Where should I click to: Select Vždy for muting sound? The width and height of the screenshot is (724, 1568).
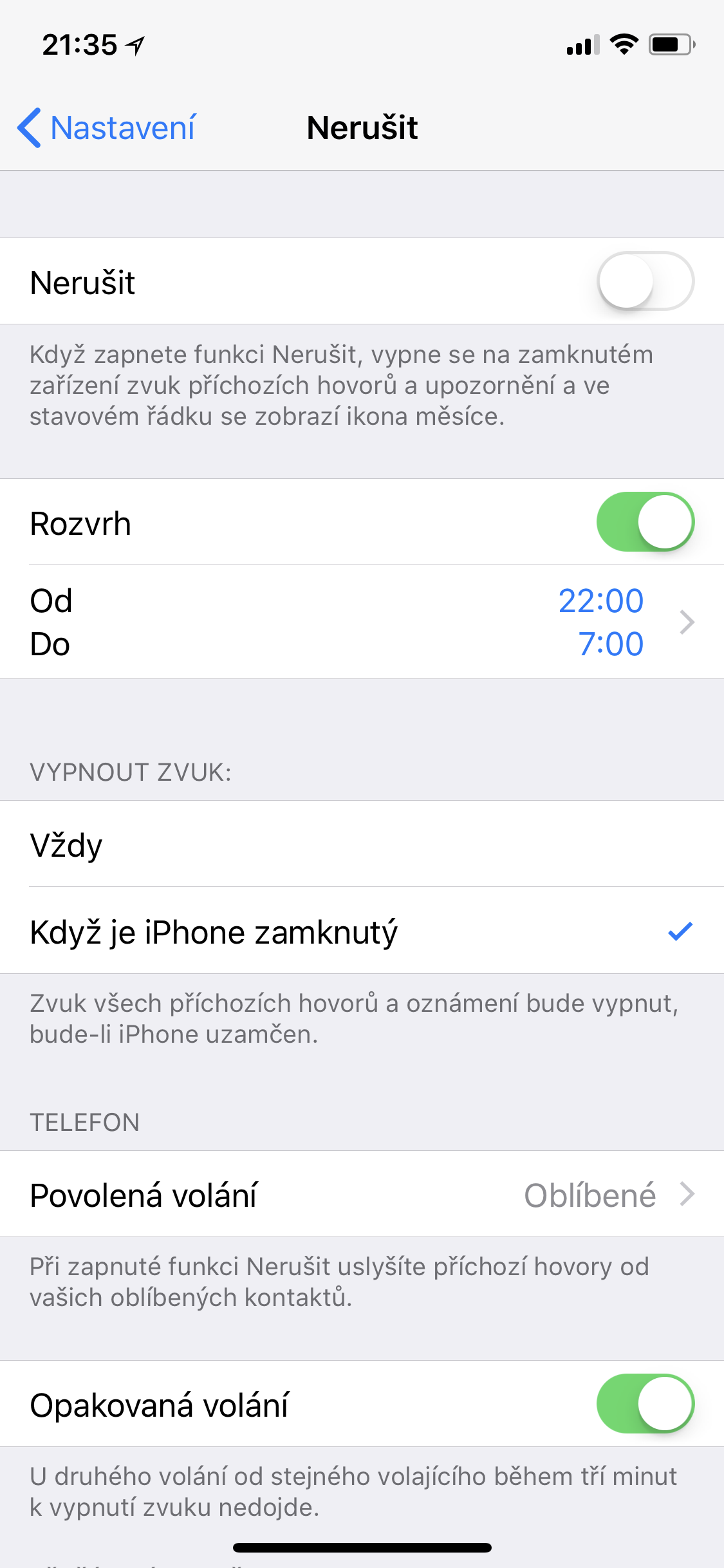click(x=362, y=845)
